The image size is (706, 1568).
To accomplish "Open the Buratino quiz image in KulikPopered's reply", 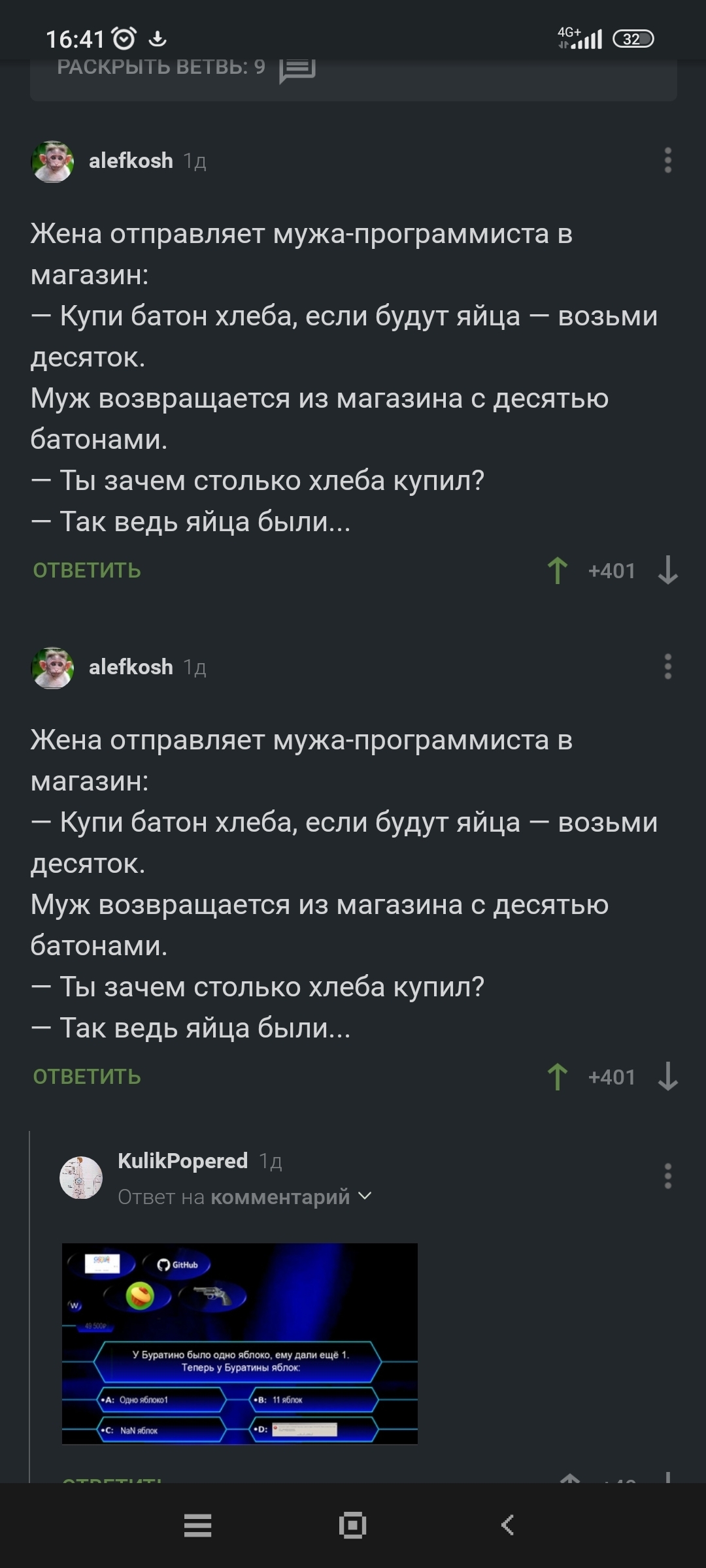I will point(239,1343).
